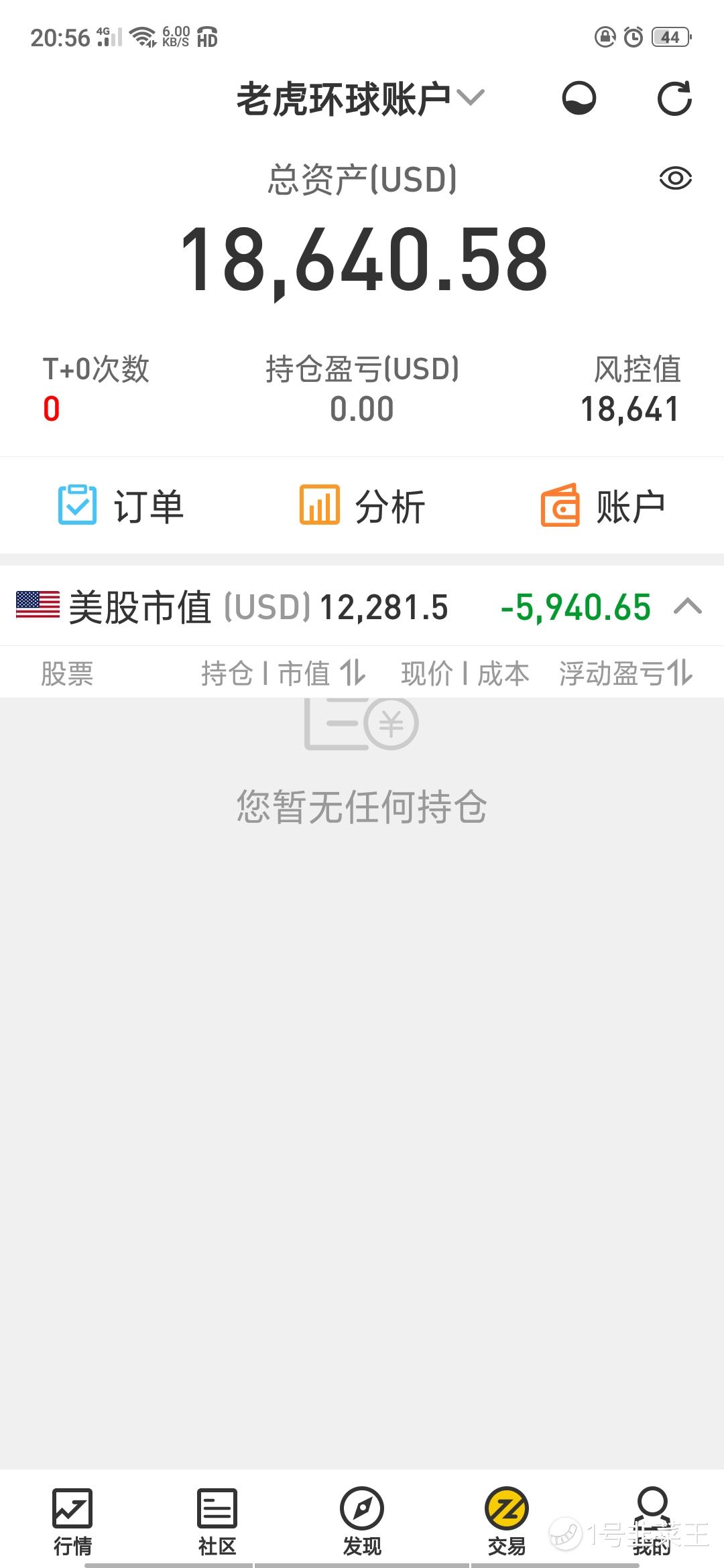Hide total assets with the eye icon
This screenshot has height=1568, width=724.
(675, 178)
